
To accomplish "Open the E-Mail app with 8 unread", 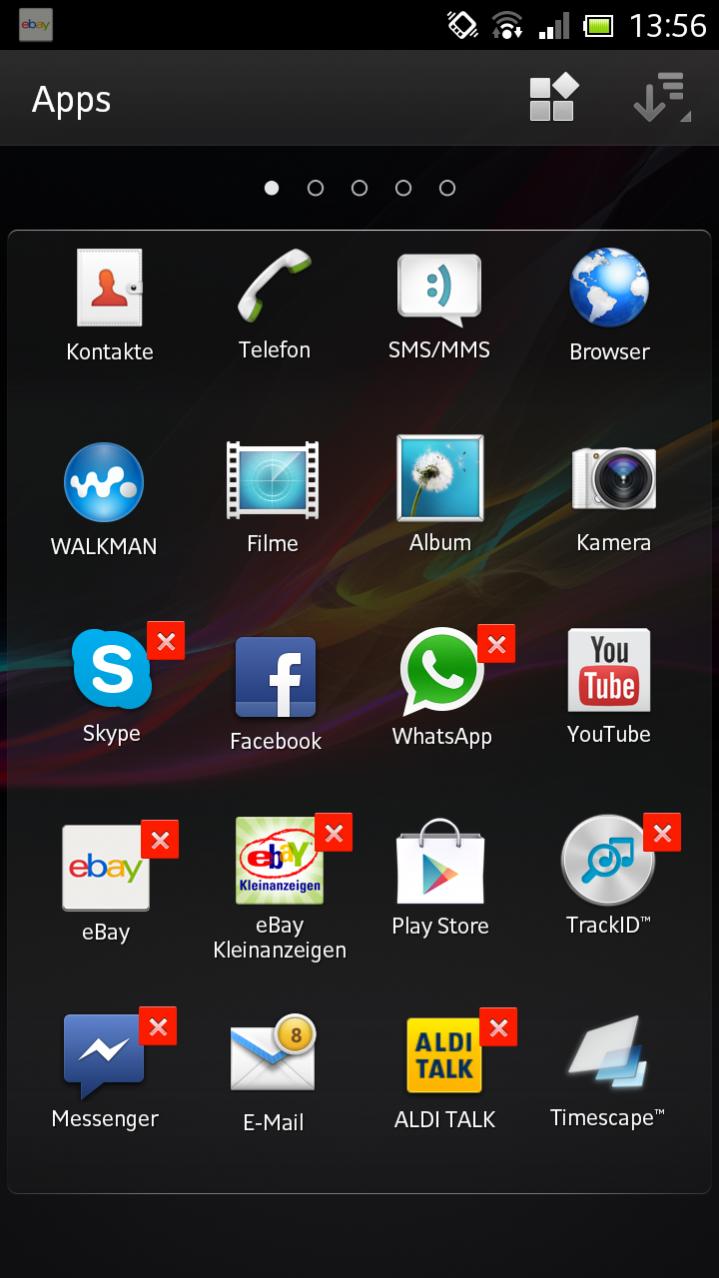I will point(273,1070).
